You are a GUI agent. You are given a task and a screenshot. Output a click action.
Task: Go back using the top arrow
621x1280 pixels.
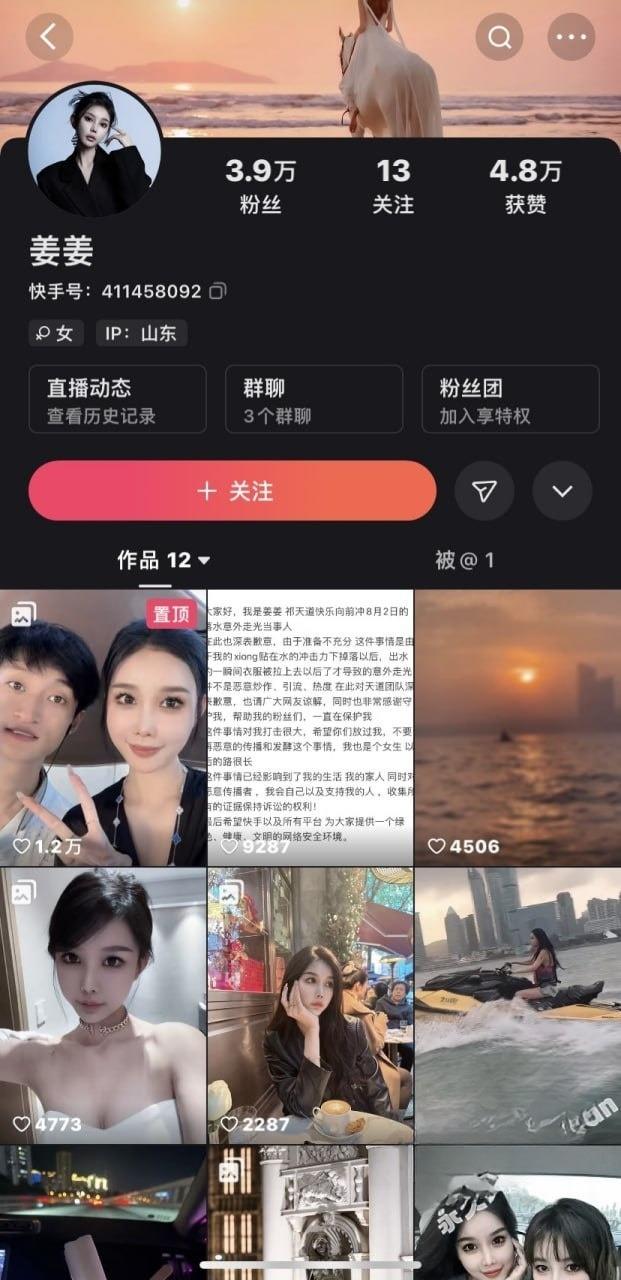tap(48, 38)
